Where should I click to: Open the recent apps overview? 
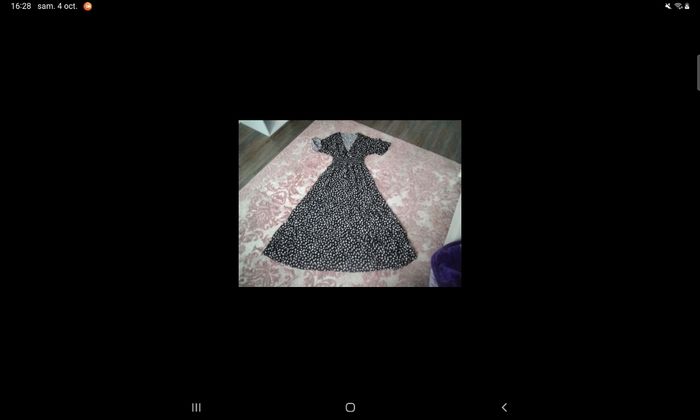[196, 407]
